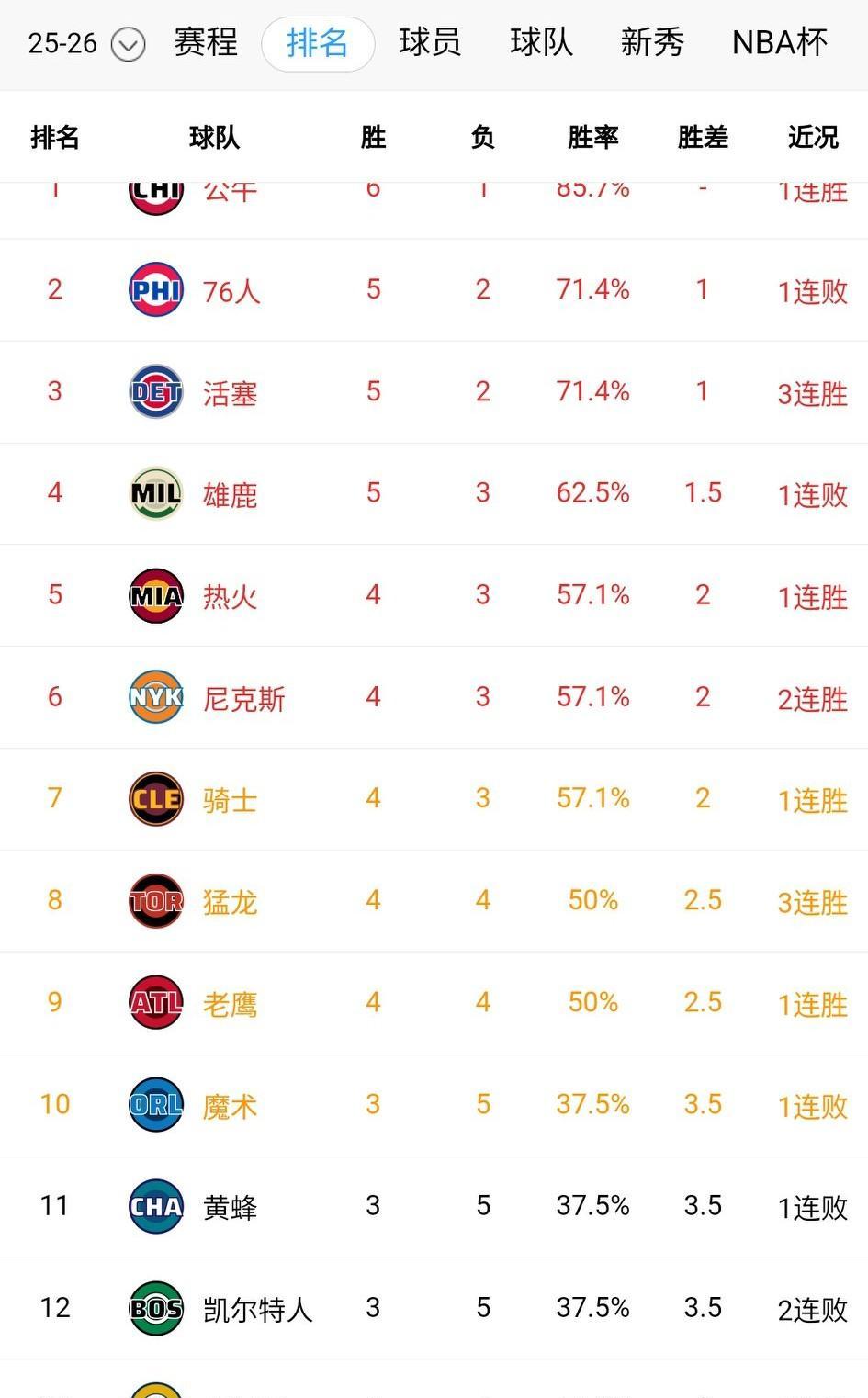This screenshot has height=1398, width=868.
Task: Click the Bucks MIL team logo
Action: (x=155, y=493)
